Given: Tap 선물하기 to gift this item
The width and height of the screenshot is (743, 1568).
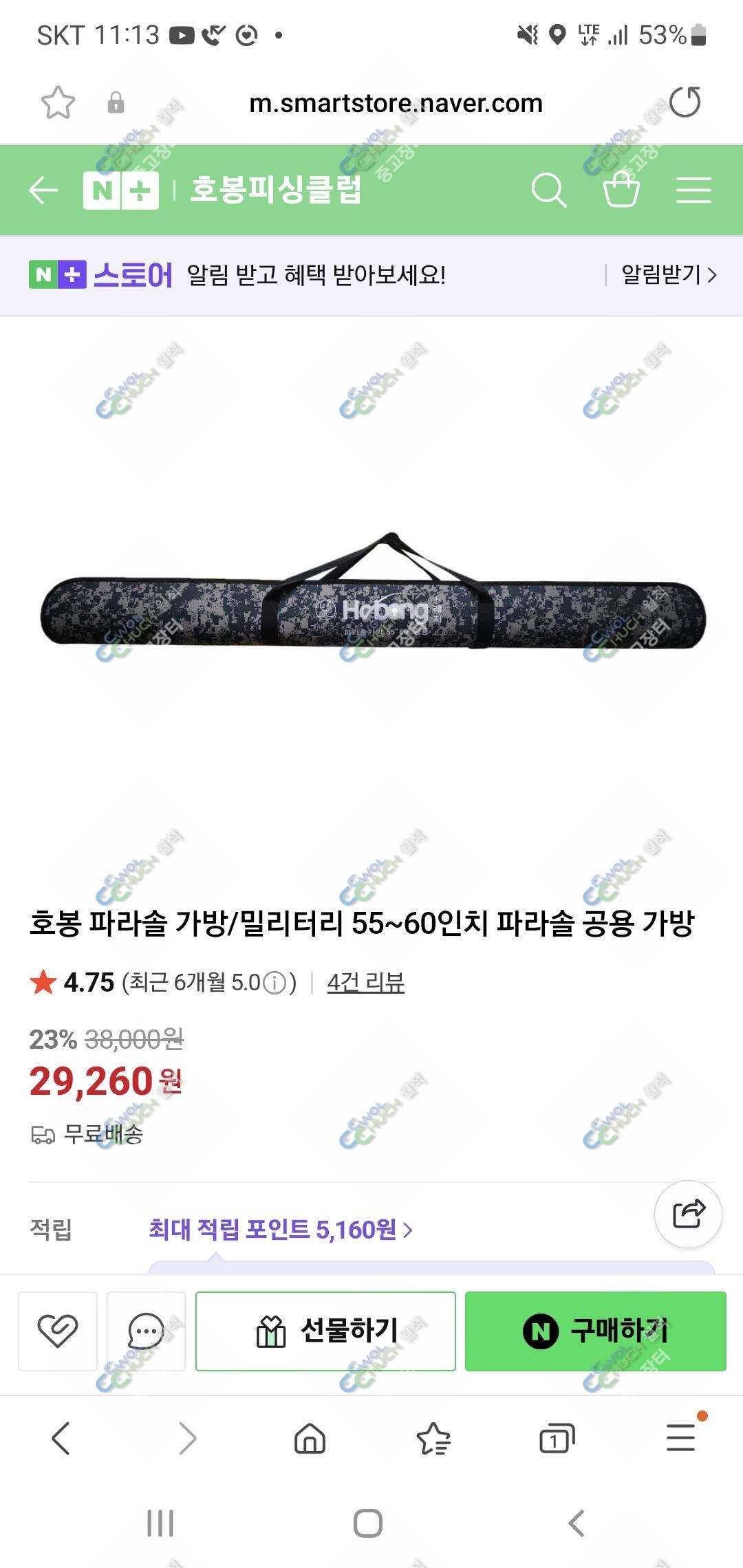Looking at the screenshot, I should [x=325, y=1331].
